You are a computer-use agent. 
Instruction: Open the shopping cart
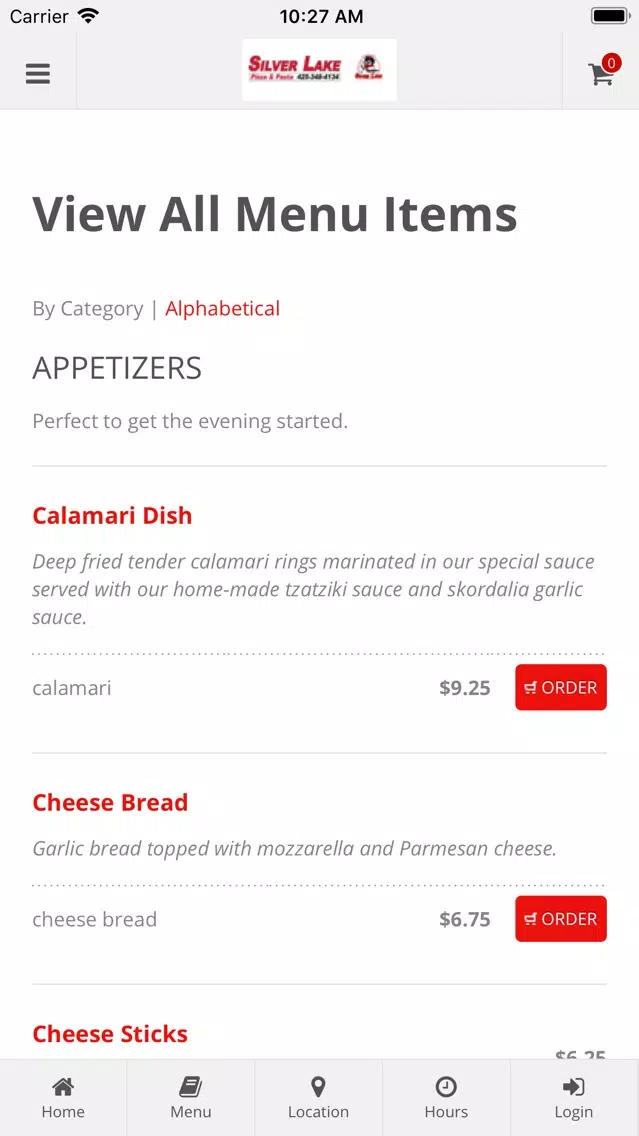click(x=603, y=71)
